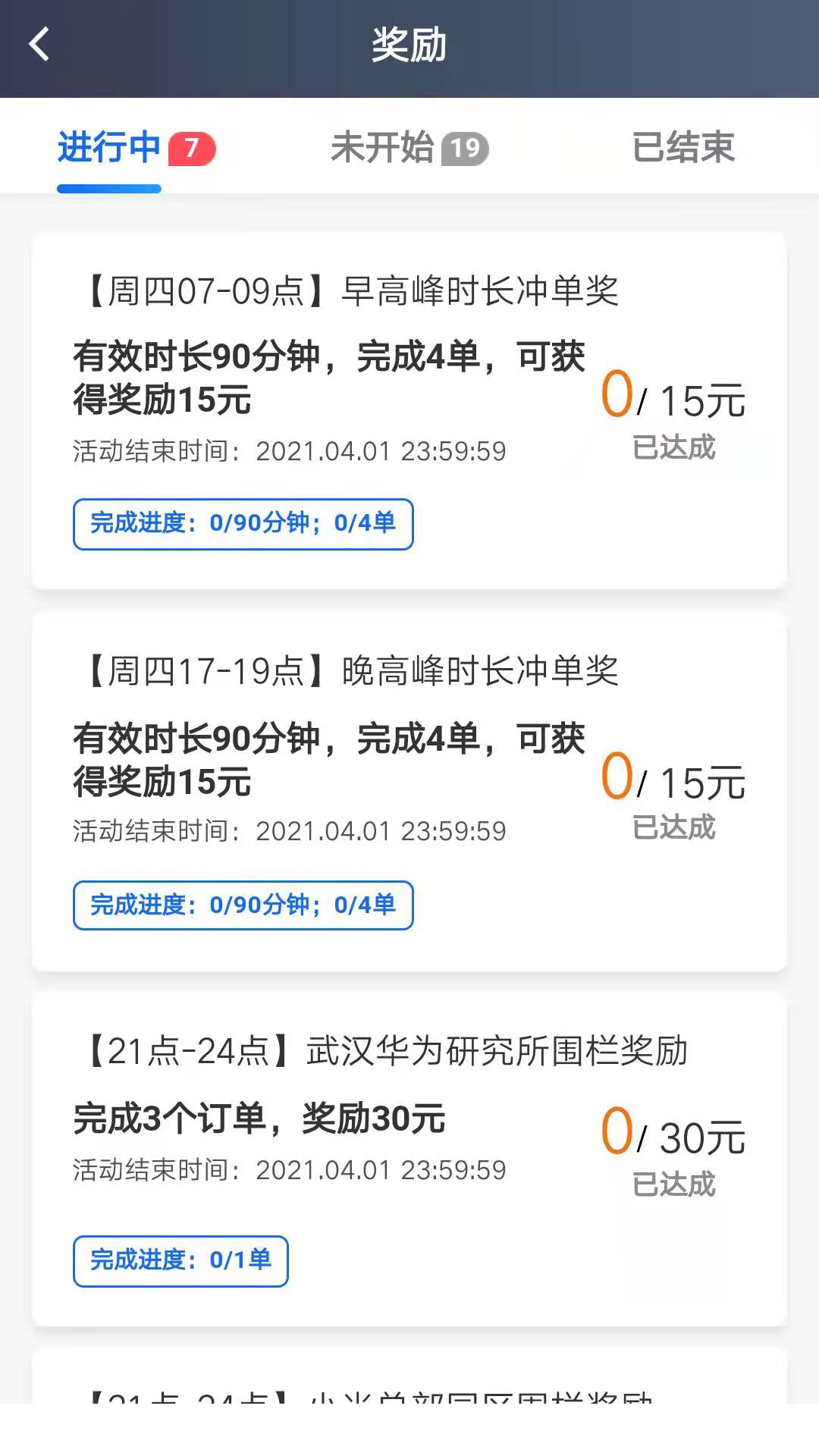Click the 完成进度 0/1单 badge on fenced reward
The image size is (819, 1456).
[180, 1261]
